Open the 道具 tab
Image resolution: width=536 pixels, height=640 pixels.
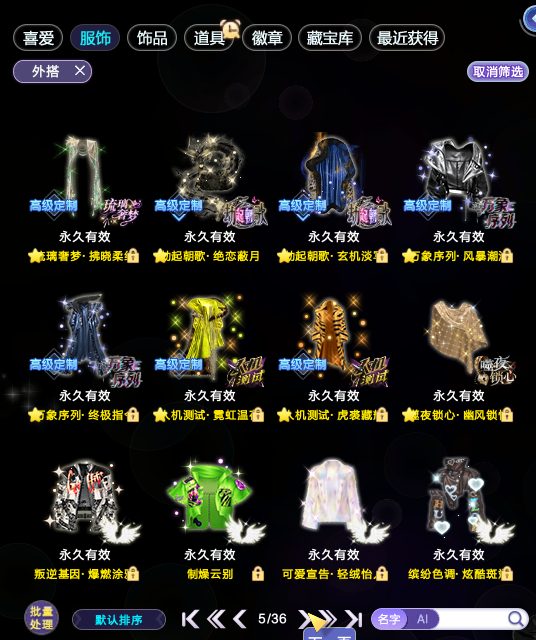point(209,38)
